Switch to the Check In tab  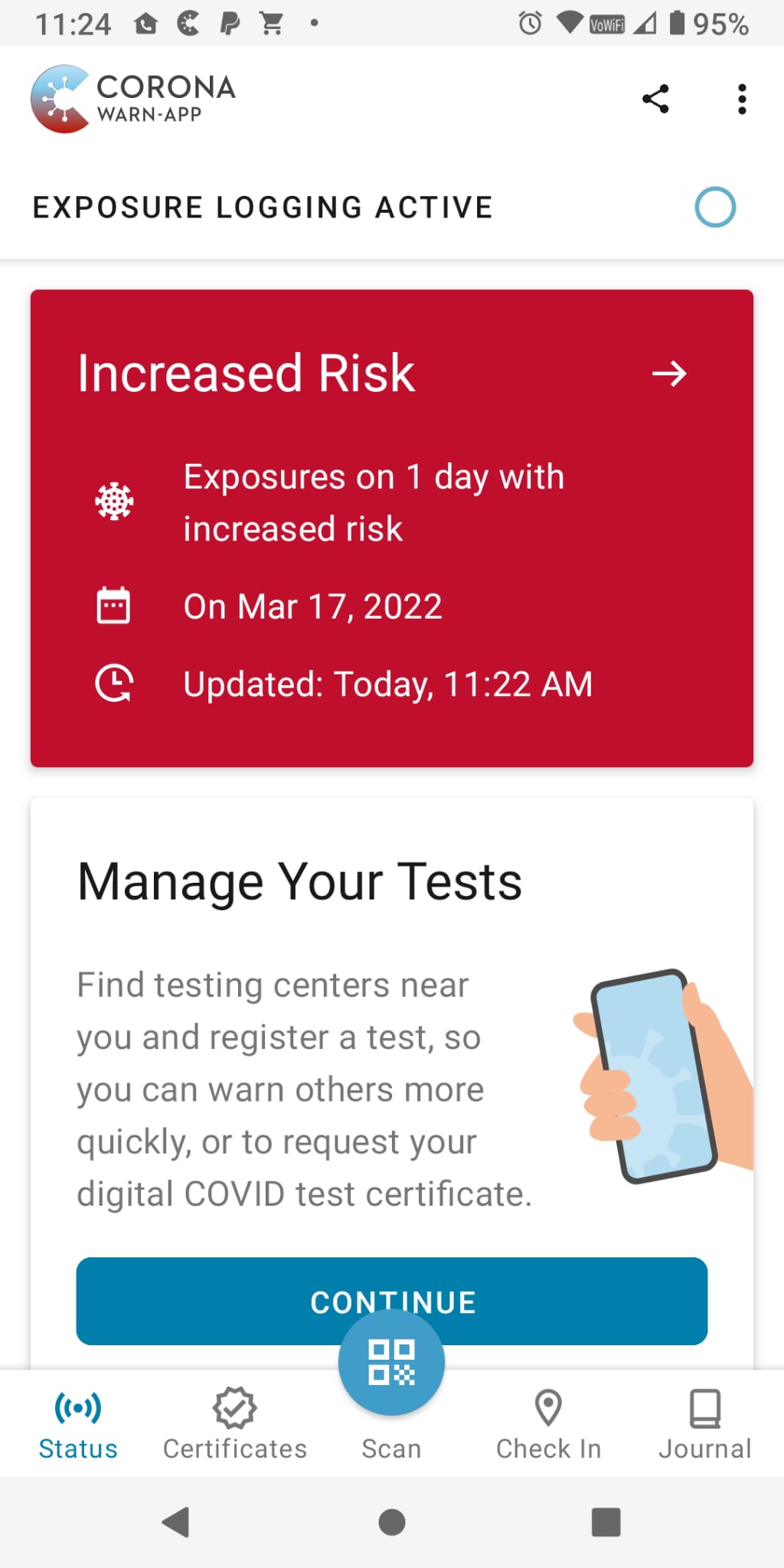tap(548, 1424)
